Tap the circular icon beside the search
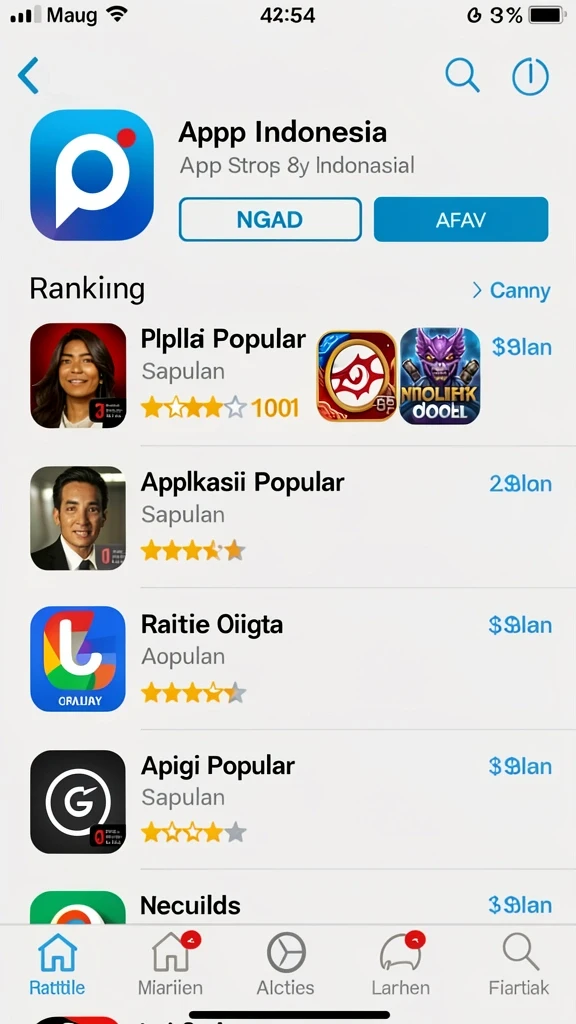Viewport: 576px width, 1024px height. tap(530, 76)
